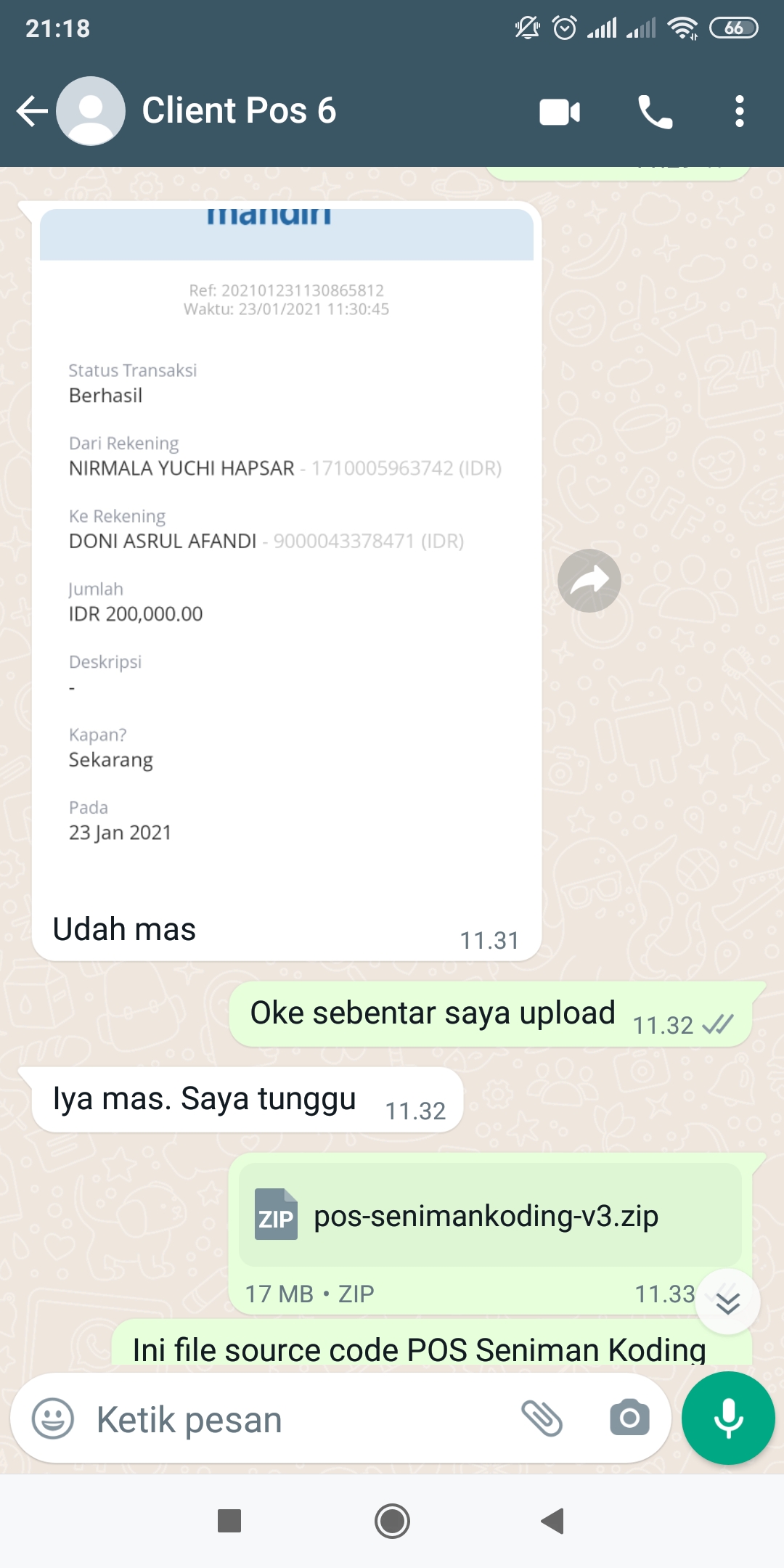This screenshot has width=784, height=1568.
Task: Open Client Pos 6 contact info
Action: 238,111
